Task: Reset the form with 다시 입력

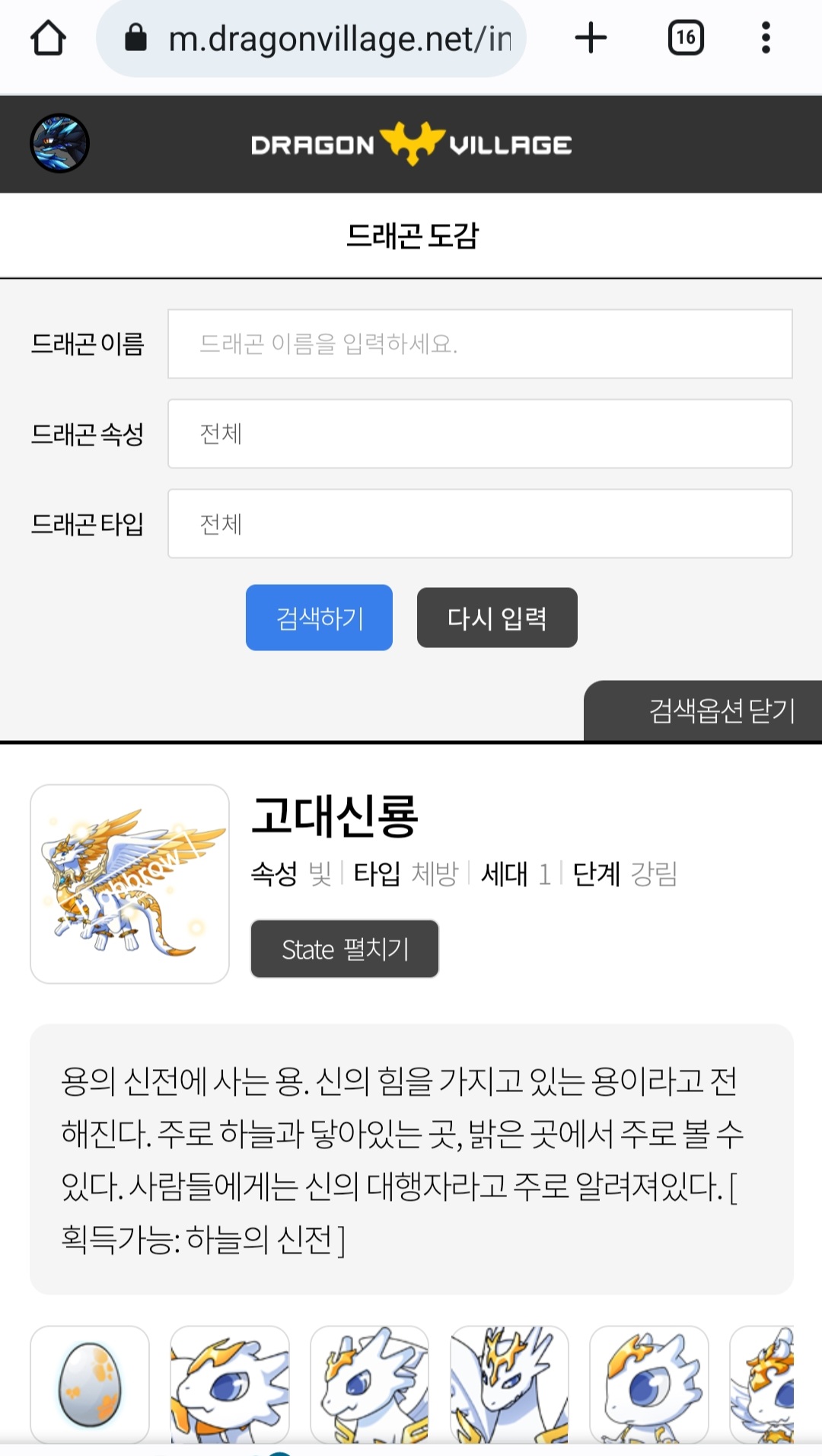Action: coord(496,618)
